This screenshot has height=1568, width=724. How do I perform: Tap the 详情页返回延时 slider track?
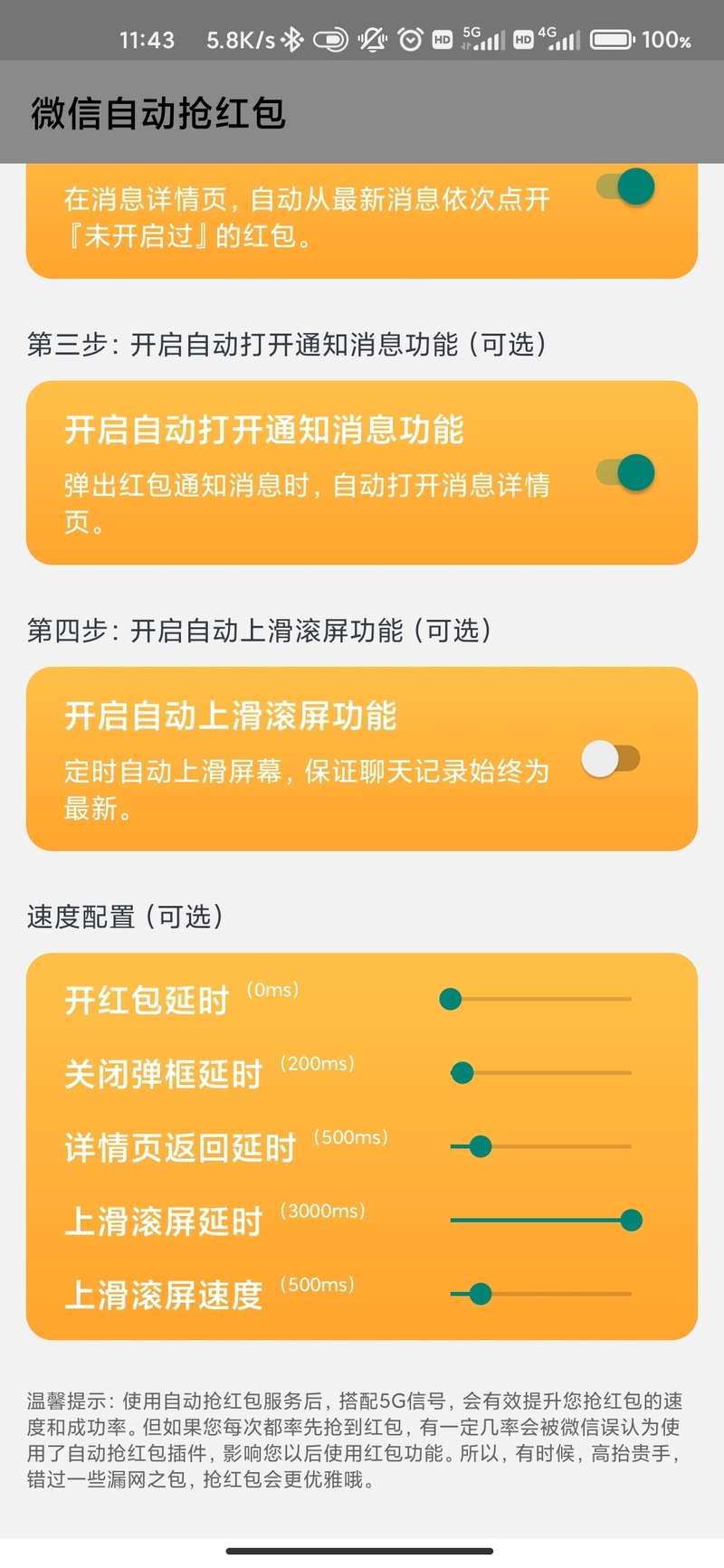[x=541, y=1146]
